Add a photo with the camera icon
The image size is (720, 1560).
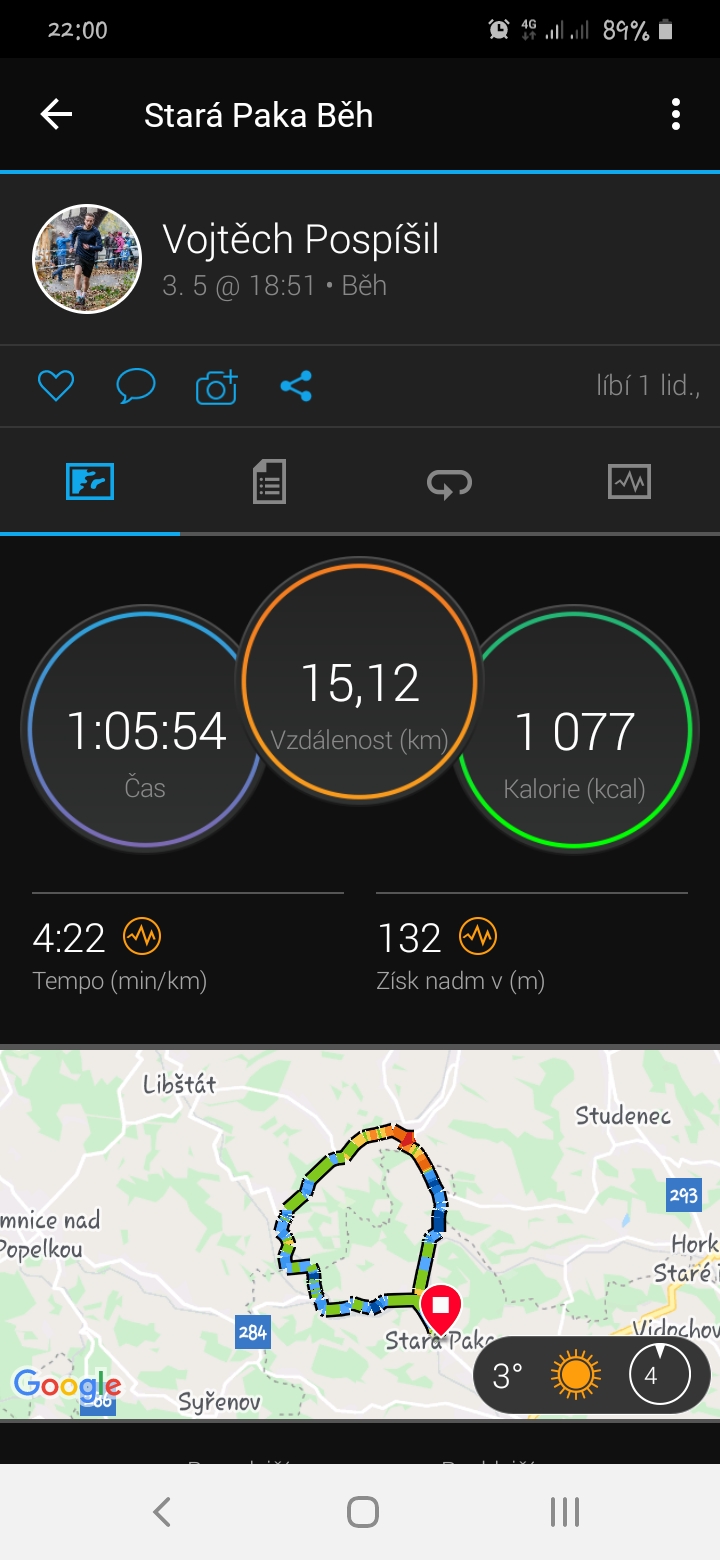tap(216, 386)
